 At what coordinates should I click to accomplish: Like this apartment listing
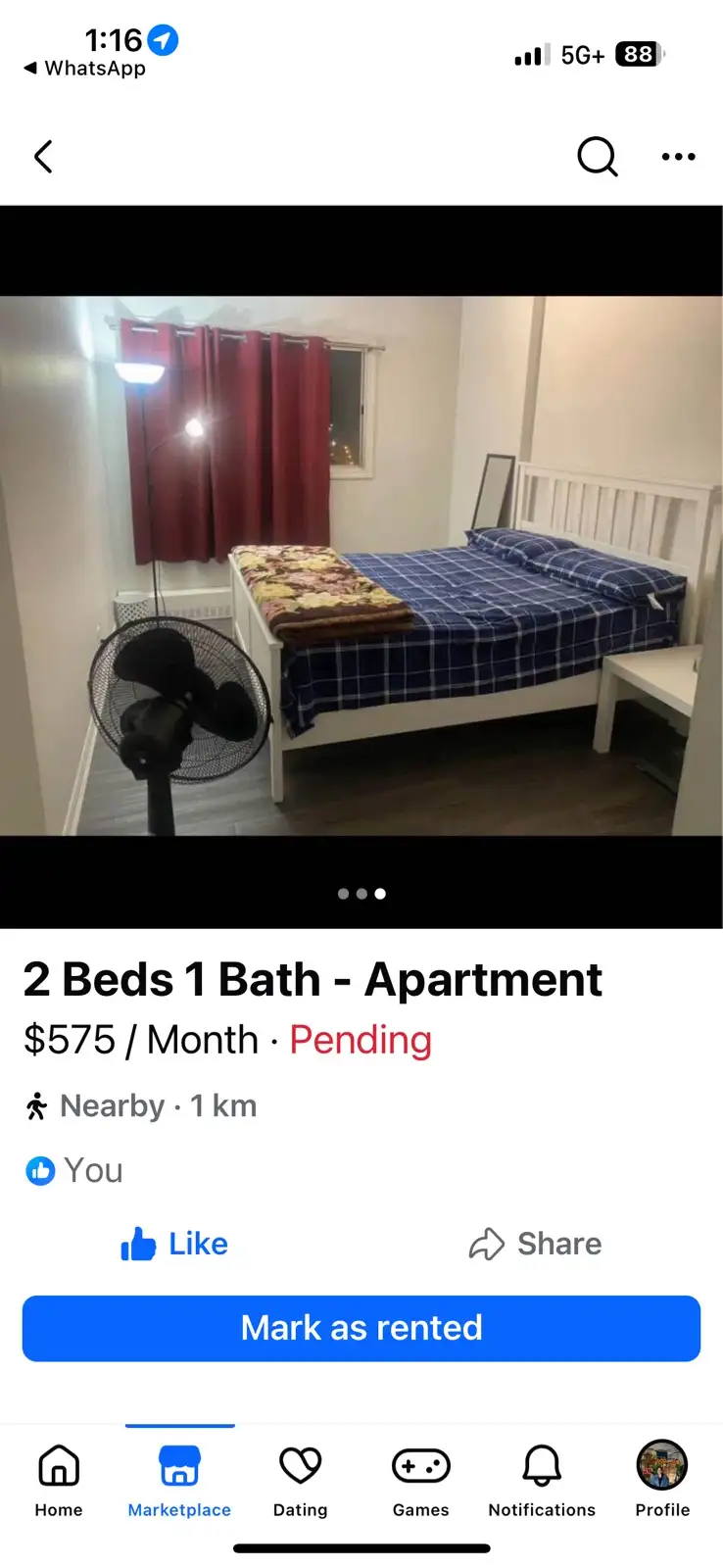174,1244
